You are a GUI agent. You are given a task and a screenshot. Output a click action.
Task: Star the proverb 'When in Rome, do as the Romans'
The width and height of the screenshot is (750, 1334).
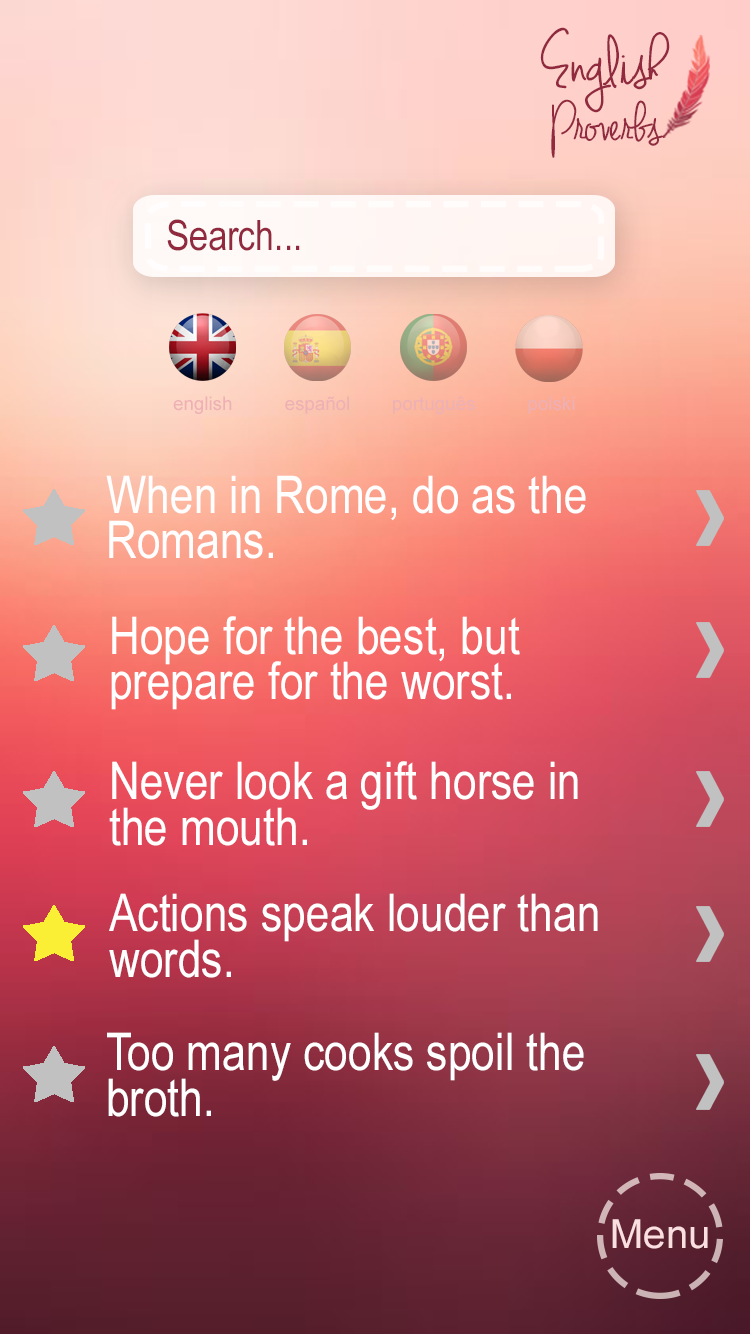(x=54, y=518)
